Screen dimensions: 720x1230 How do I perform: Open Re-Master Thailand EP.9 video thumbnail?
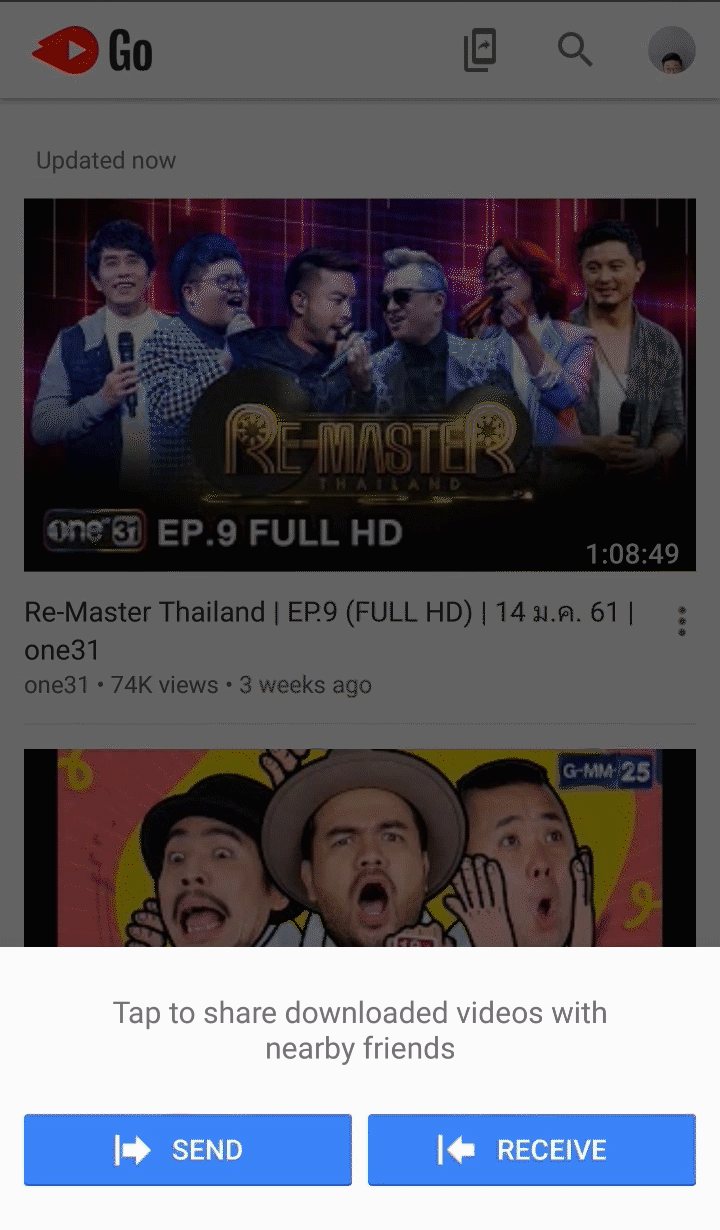pyautogui.click(x=360, y=385)
